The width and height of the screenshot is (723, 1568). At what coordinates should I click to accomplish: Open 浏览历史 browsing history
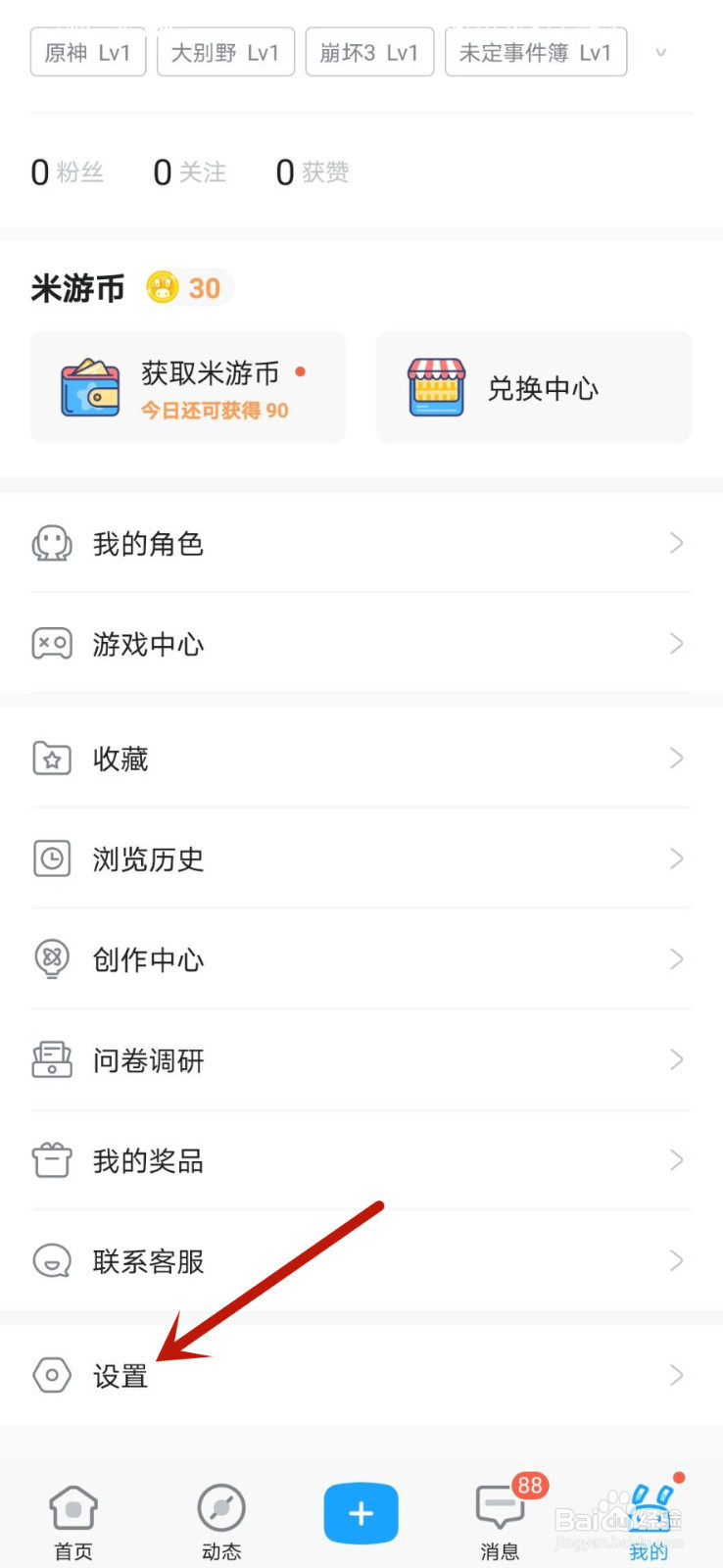(x=361, y=858)
